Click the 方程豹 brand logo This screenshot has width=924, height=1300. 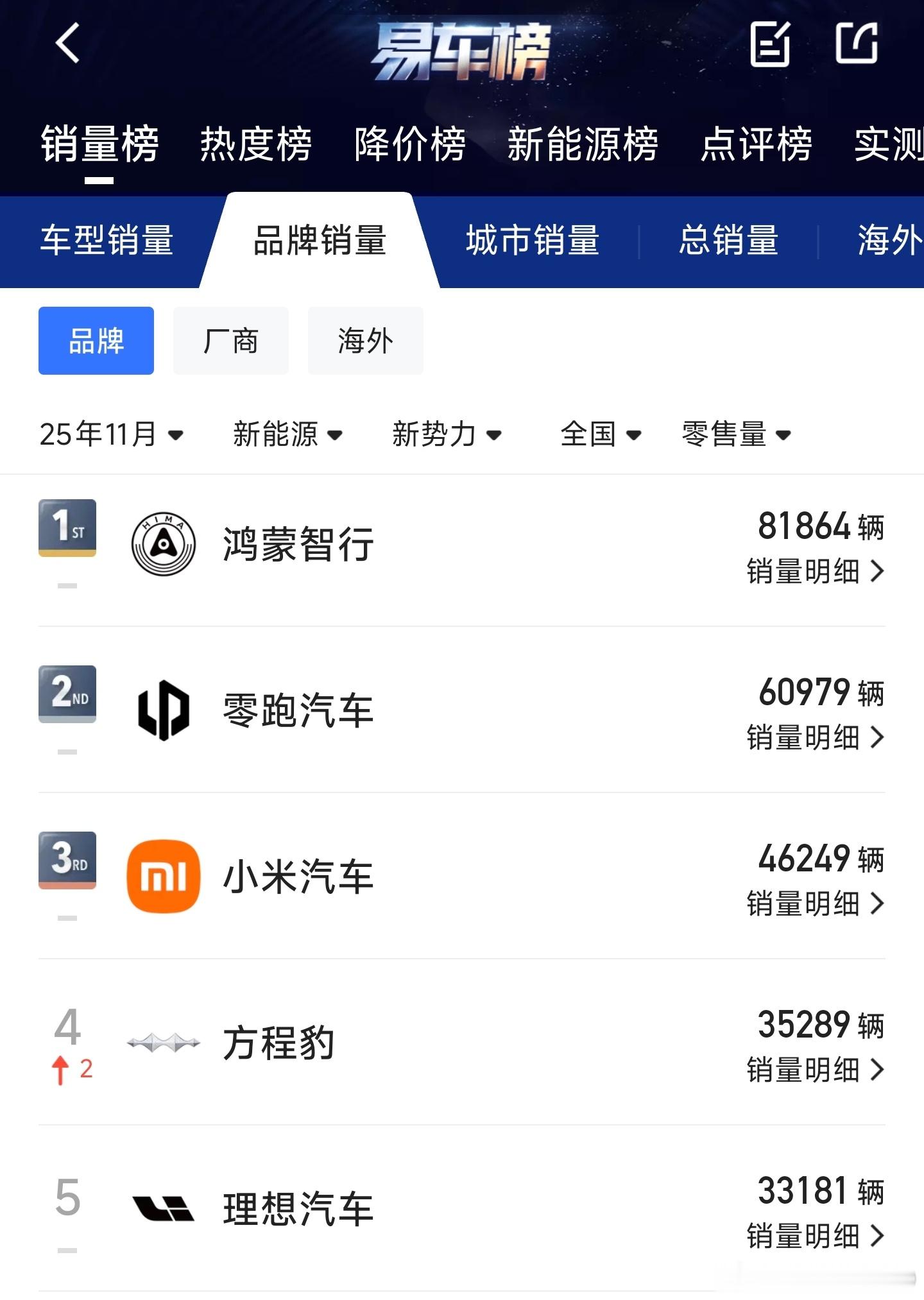click(x=164, y=1041)
